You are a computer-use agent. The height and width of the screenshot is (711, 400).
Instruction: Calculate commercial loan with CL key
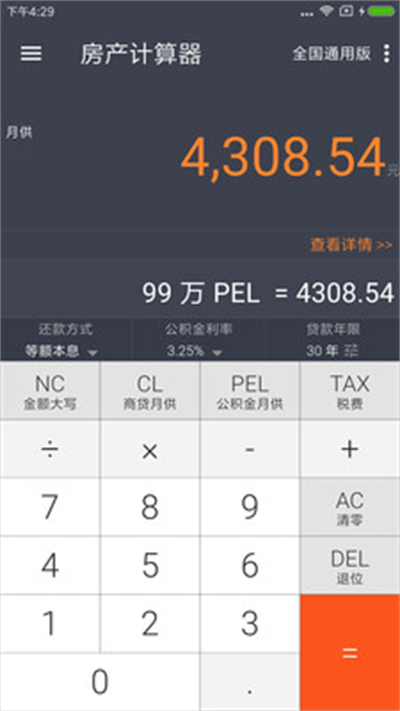coord(150,391)
